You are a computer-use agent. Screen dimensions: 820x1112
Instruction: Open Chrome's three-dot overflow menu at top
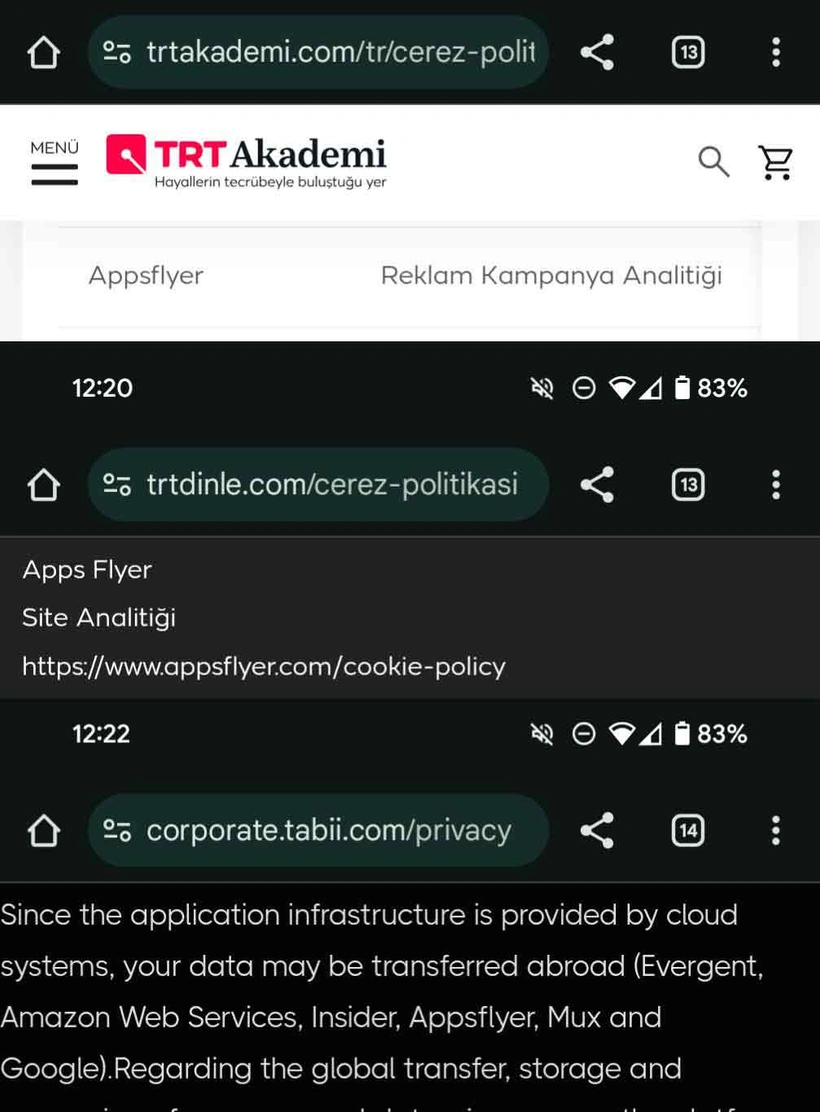pyautogui.click(x=776, y=51)
